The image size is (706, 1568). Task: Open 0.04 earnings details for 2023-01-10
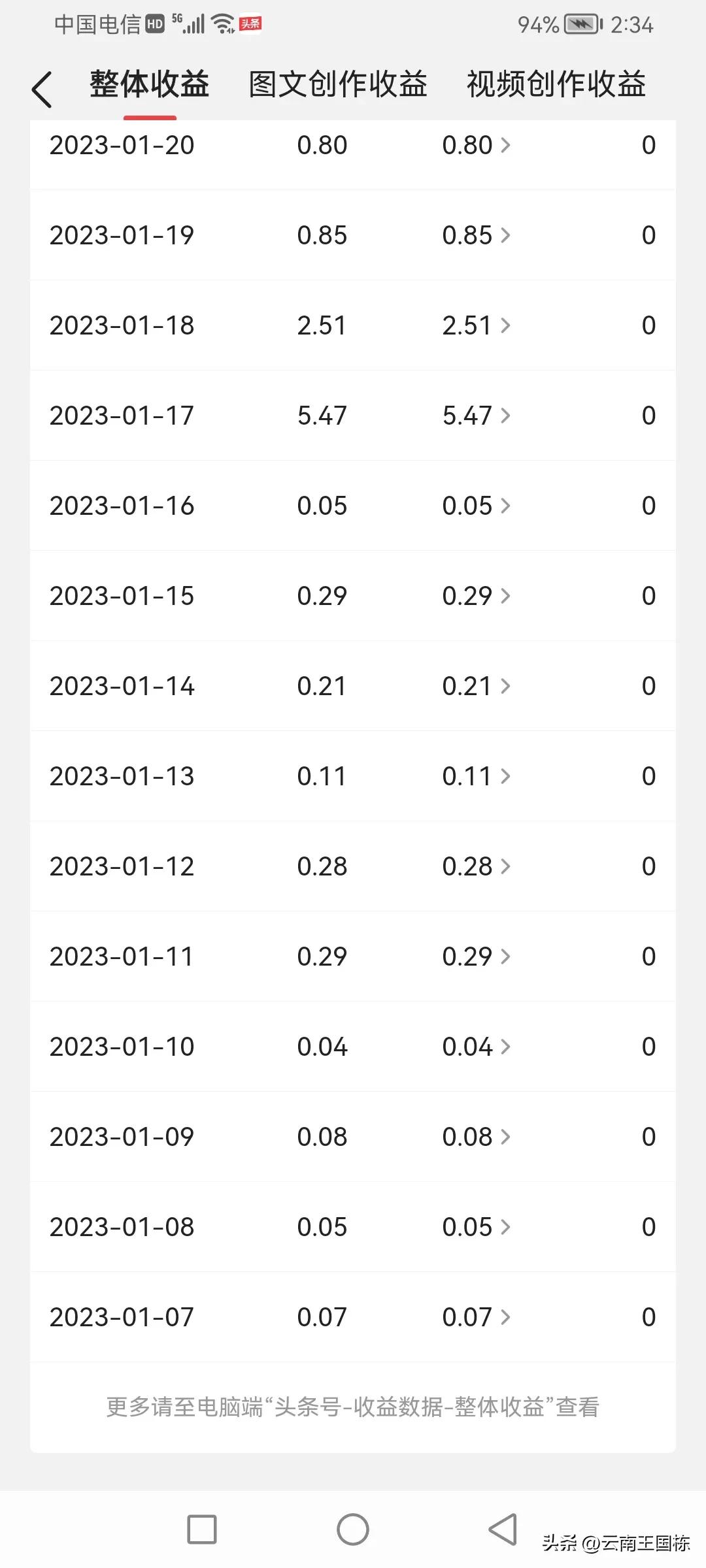[x=477, y=1047]
